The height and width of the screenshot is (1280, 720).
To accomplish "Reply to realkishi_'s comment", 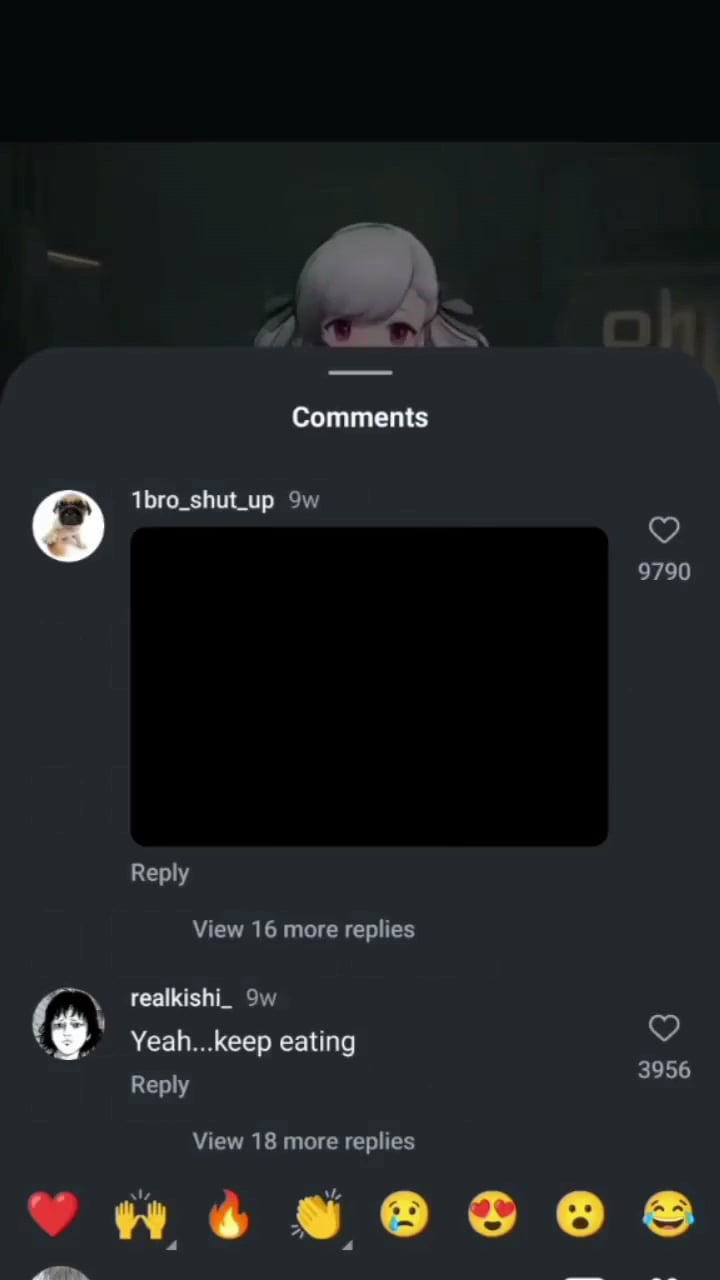I will click(160, 1084).
